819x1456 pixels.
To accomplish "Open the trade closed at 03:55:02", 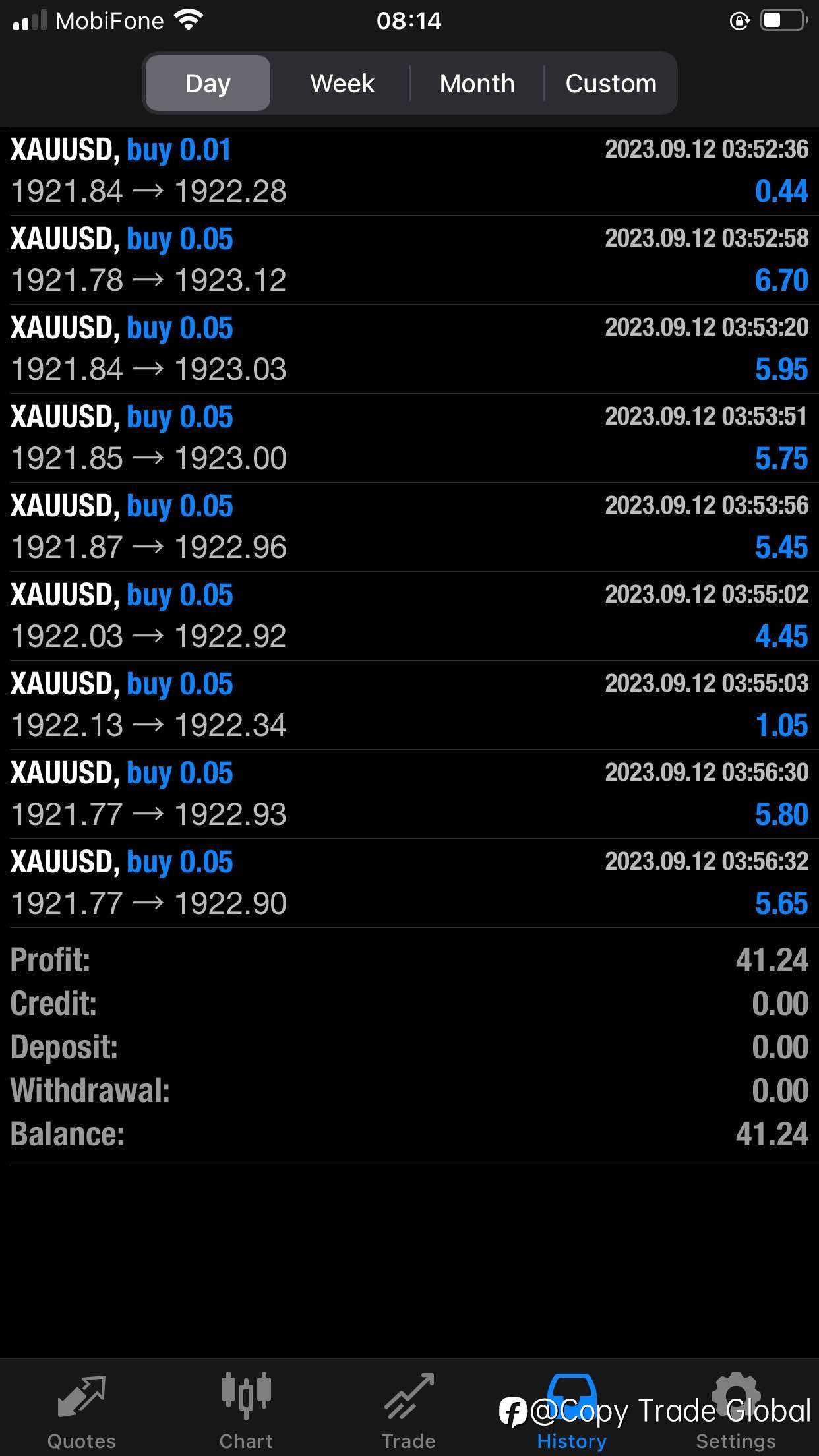I will 409,616.
